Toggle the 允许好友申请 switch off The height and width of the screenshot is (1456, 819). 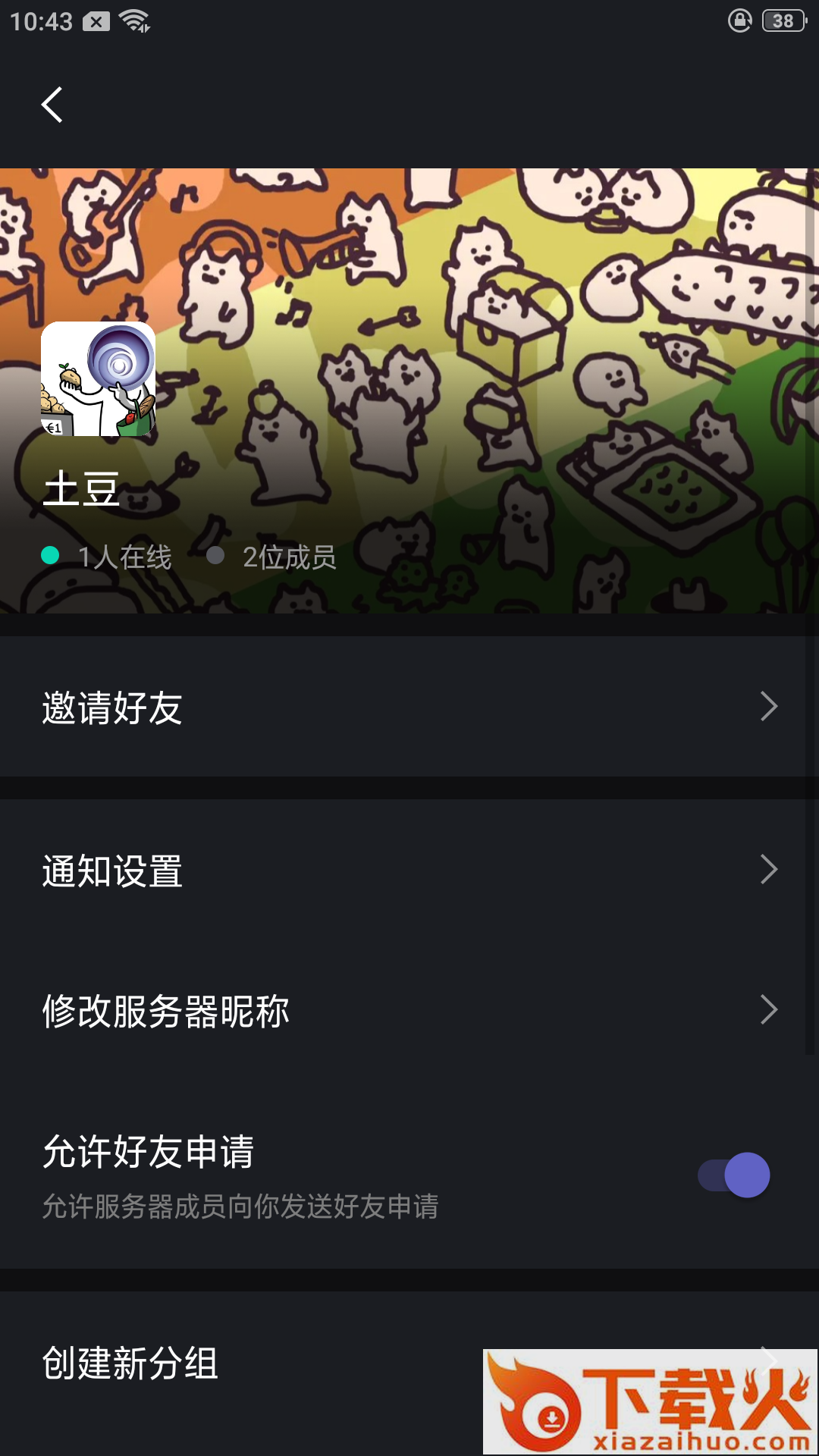tap(733, 1175)
